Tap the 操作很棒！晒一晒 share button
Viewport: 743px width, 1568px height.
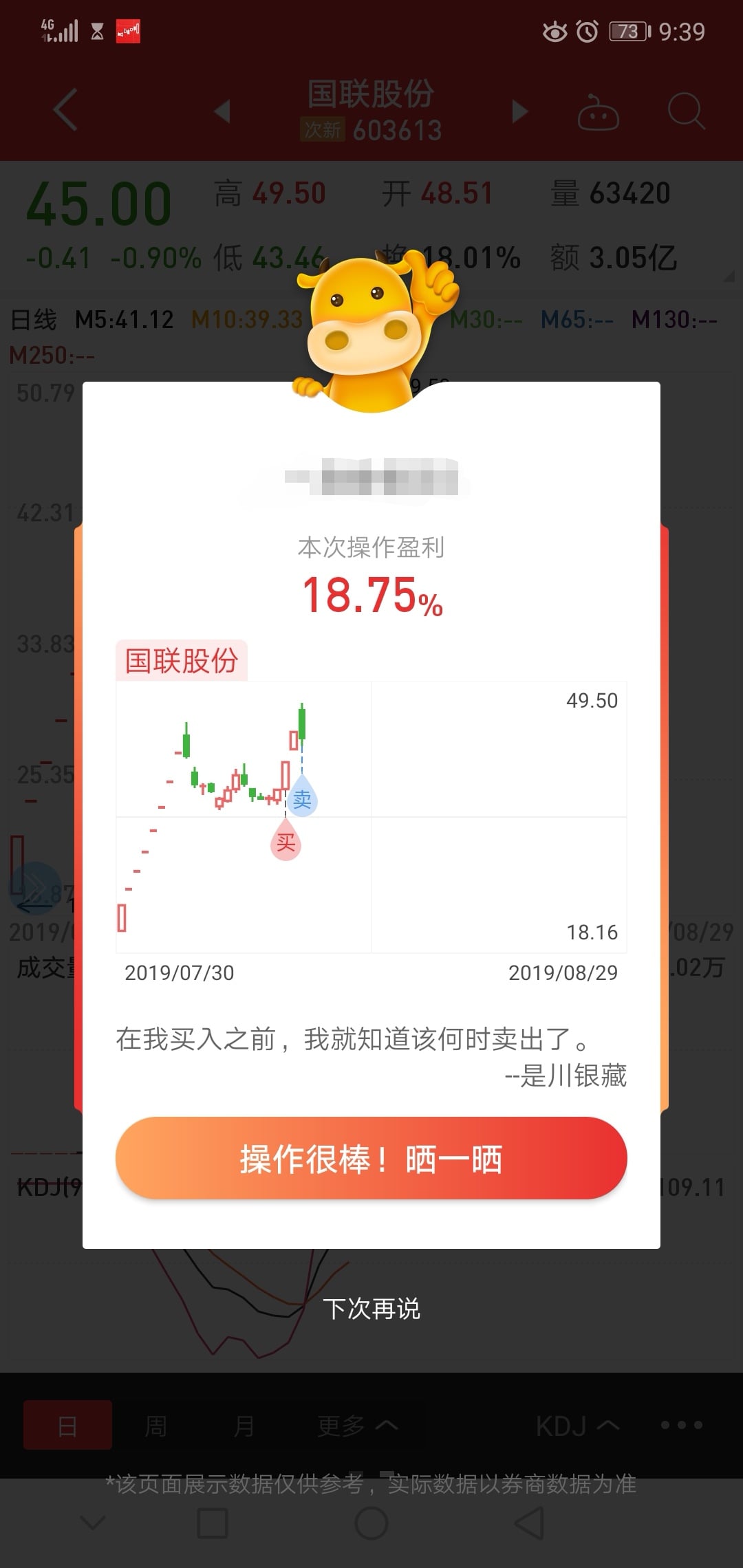point(371,1159)
